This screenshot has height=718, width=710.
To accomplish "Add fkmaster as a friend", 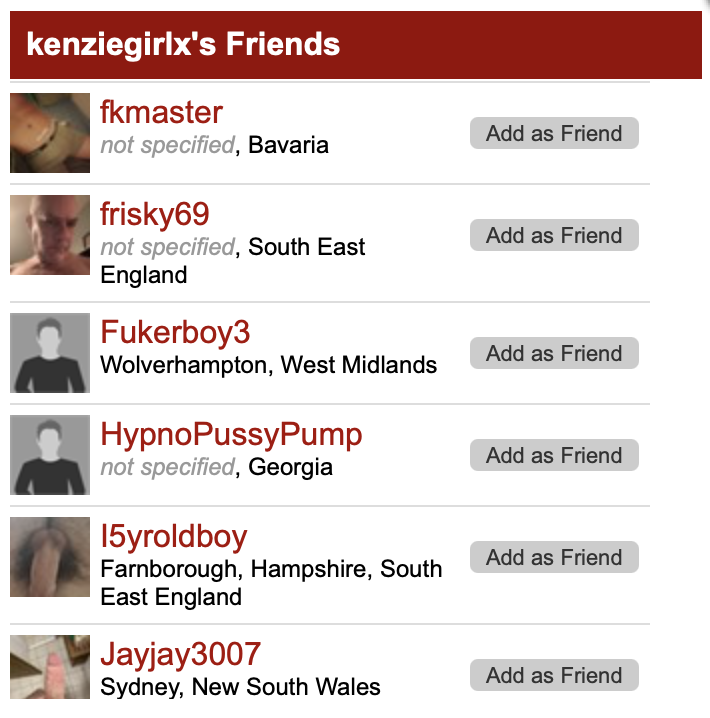I will (x=554, y=133).
